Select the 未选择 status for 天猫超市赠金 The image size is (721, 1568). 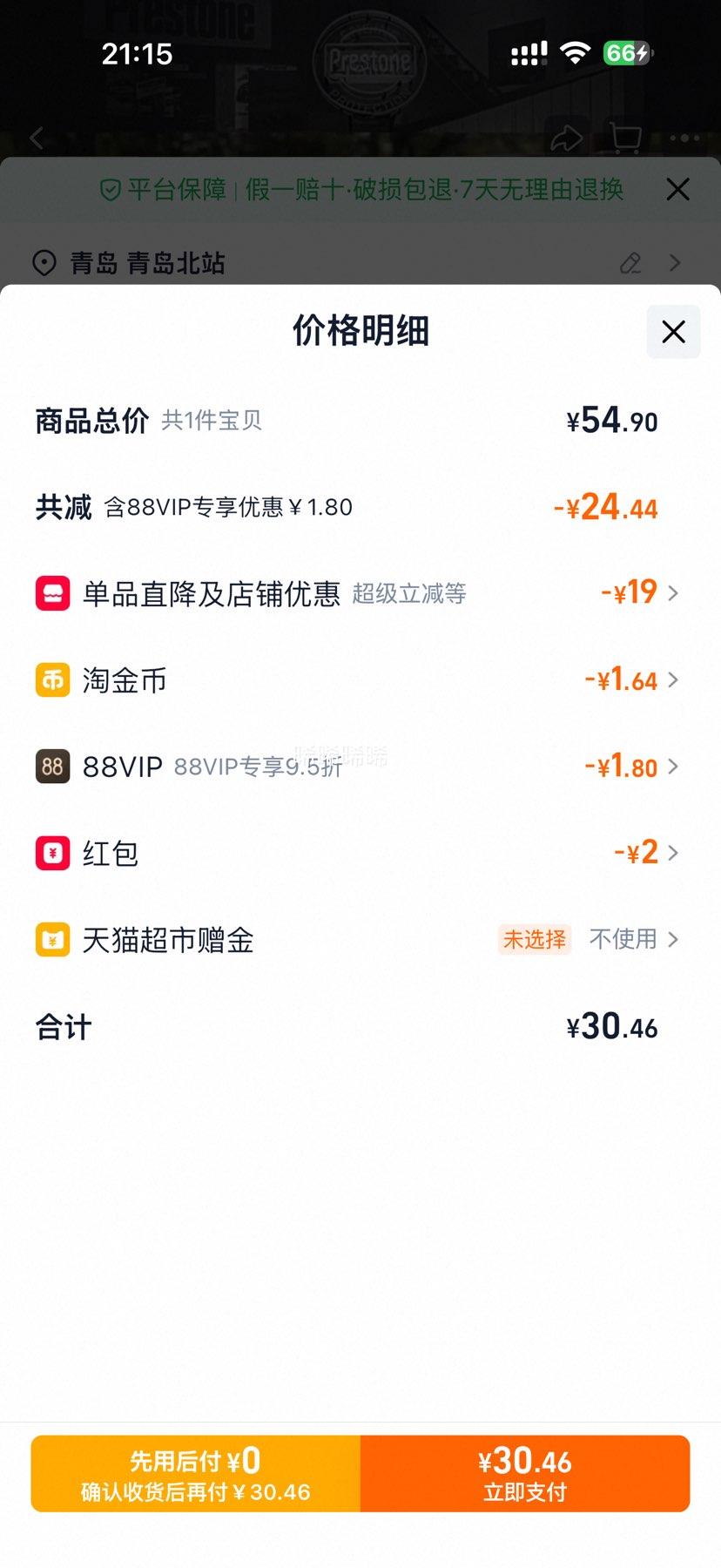pos(534,940)
